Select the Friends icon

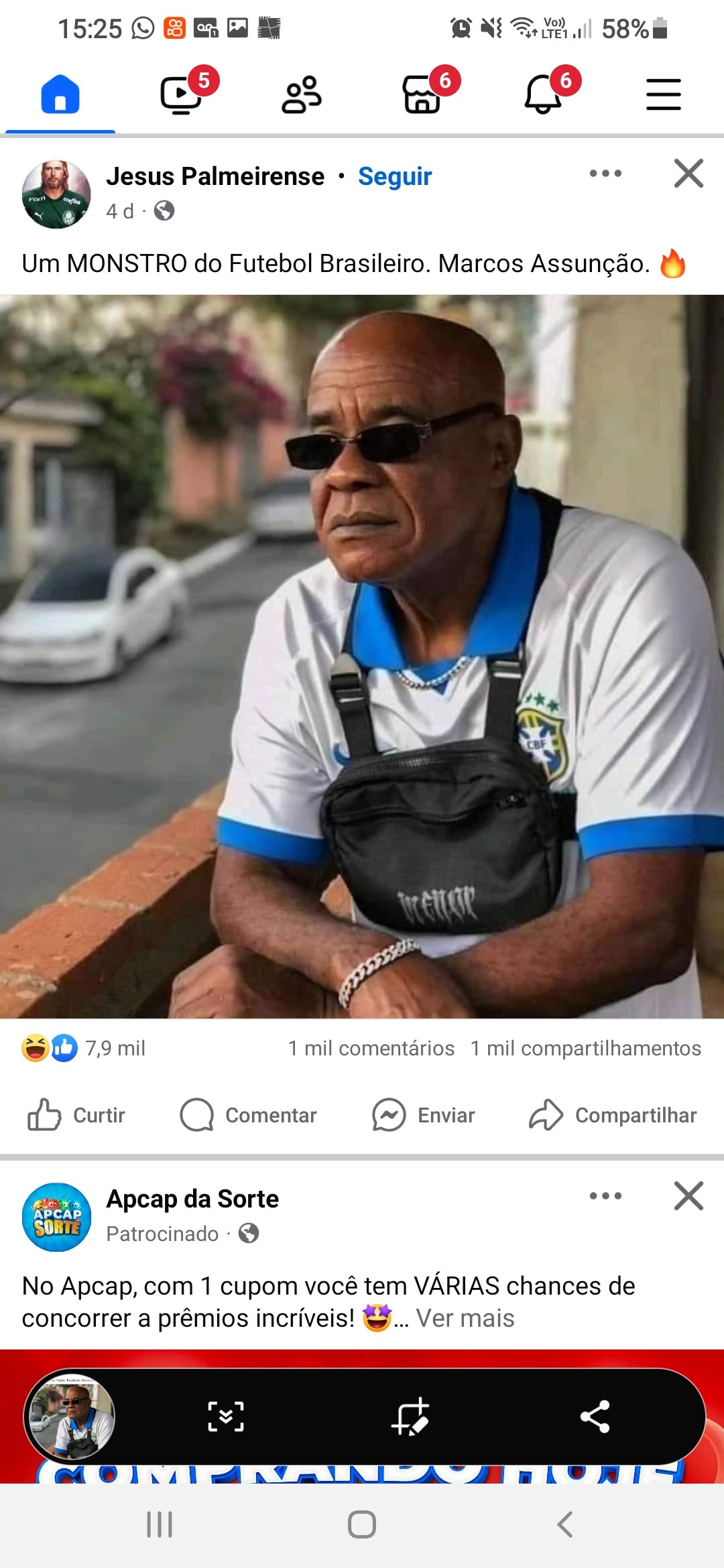click(x=302, y=94)
